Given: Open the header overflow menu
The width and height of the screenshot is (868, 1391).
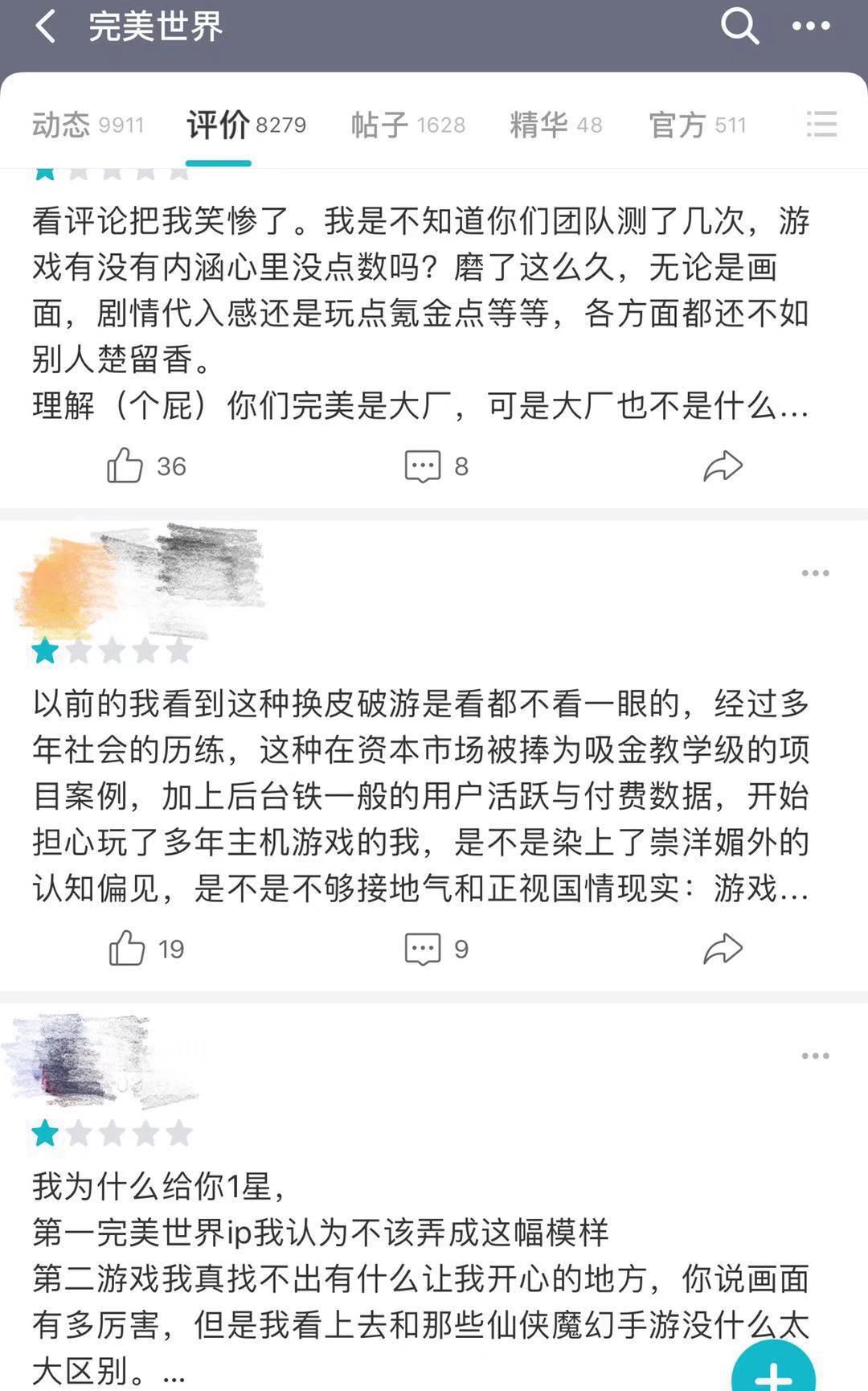Looking at the screenshot, I should [x=810, y=27].
